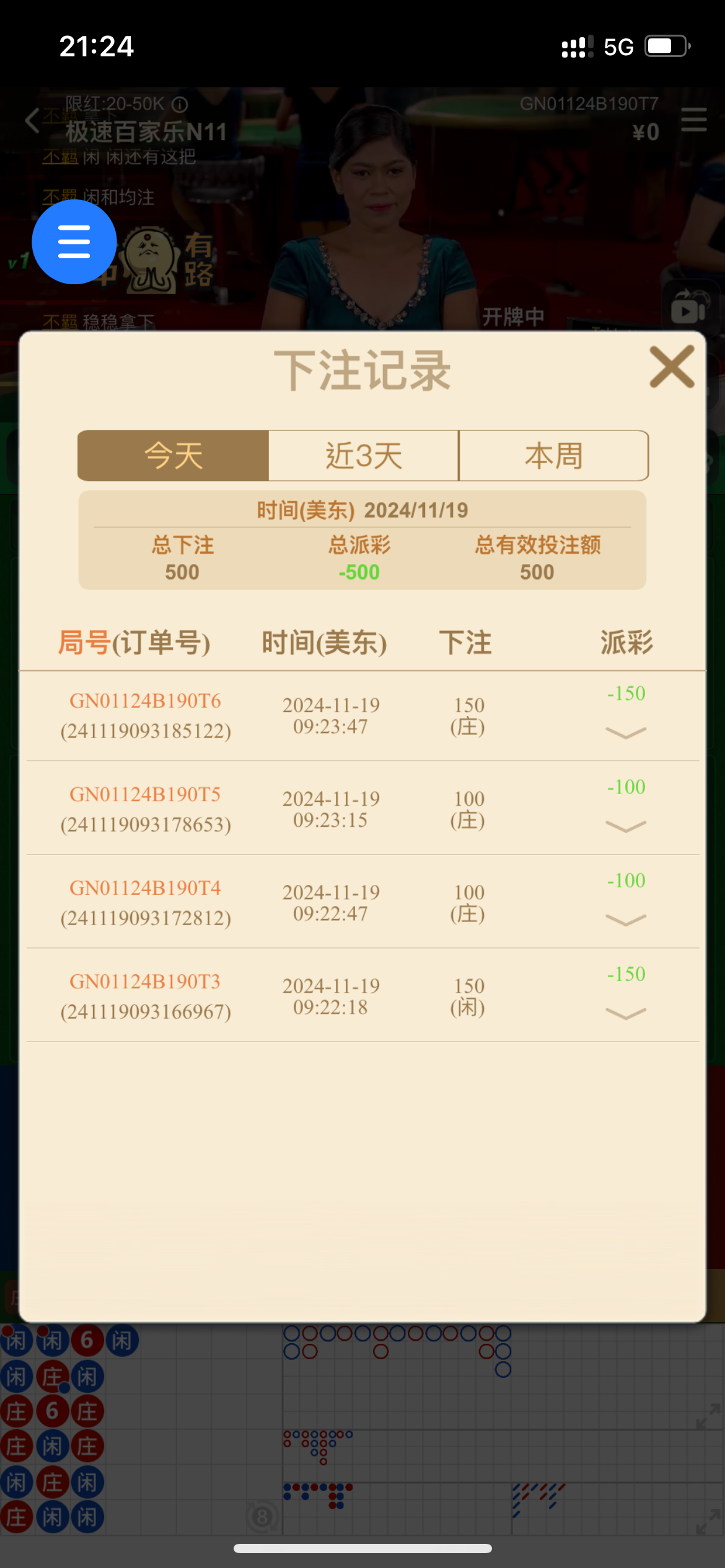This screenshot has height=1568, width=725.
Task: Expand details for bet GN01124B190T5
Action: (626, 827)
